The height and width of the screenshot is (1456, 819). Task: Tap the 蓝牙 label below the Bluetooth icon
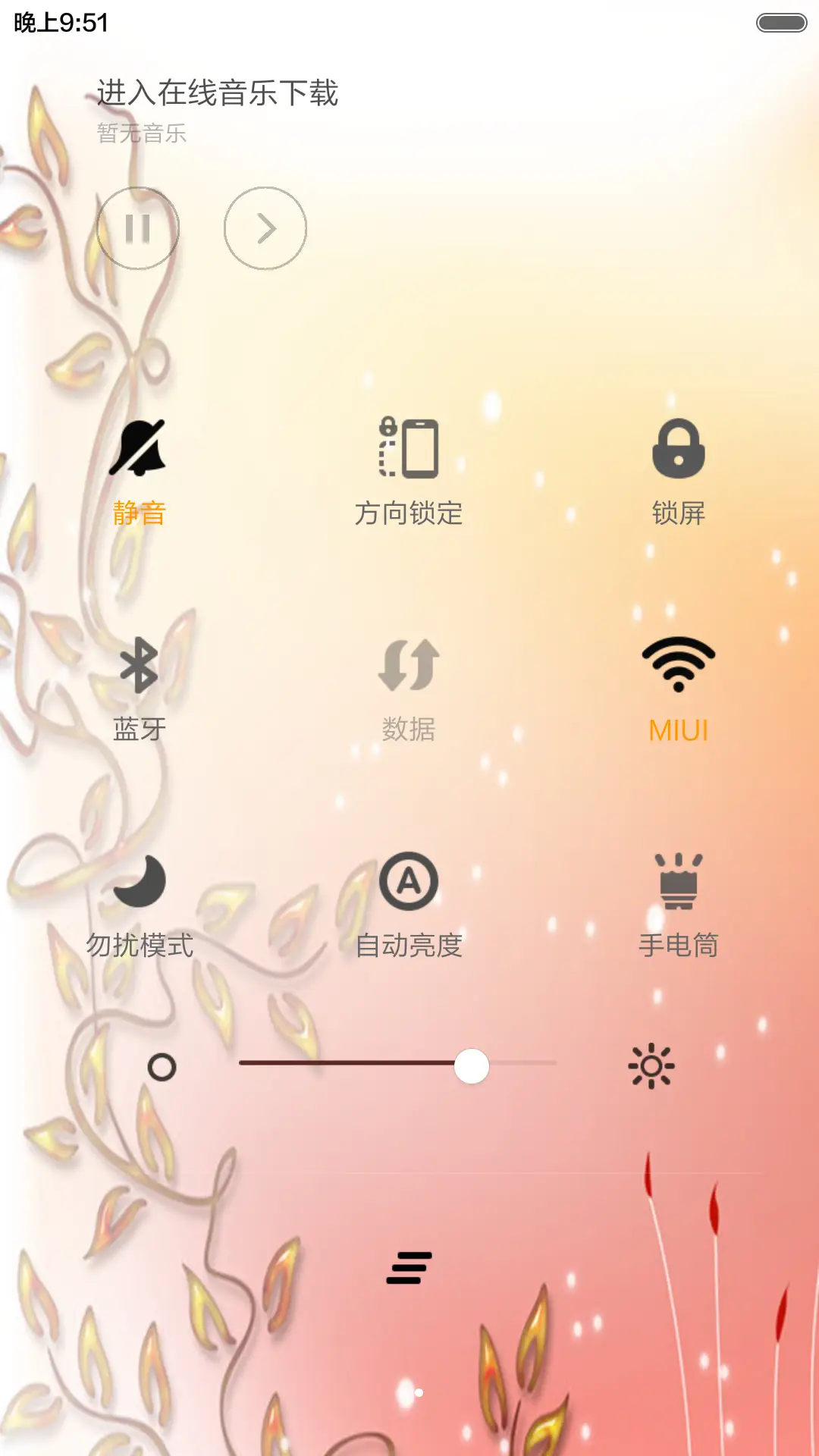136,730
